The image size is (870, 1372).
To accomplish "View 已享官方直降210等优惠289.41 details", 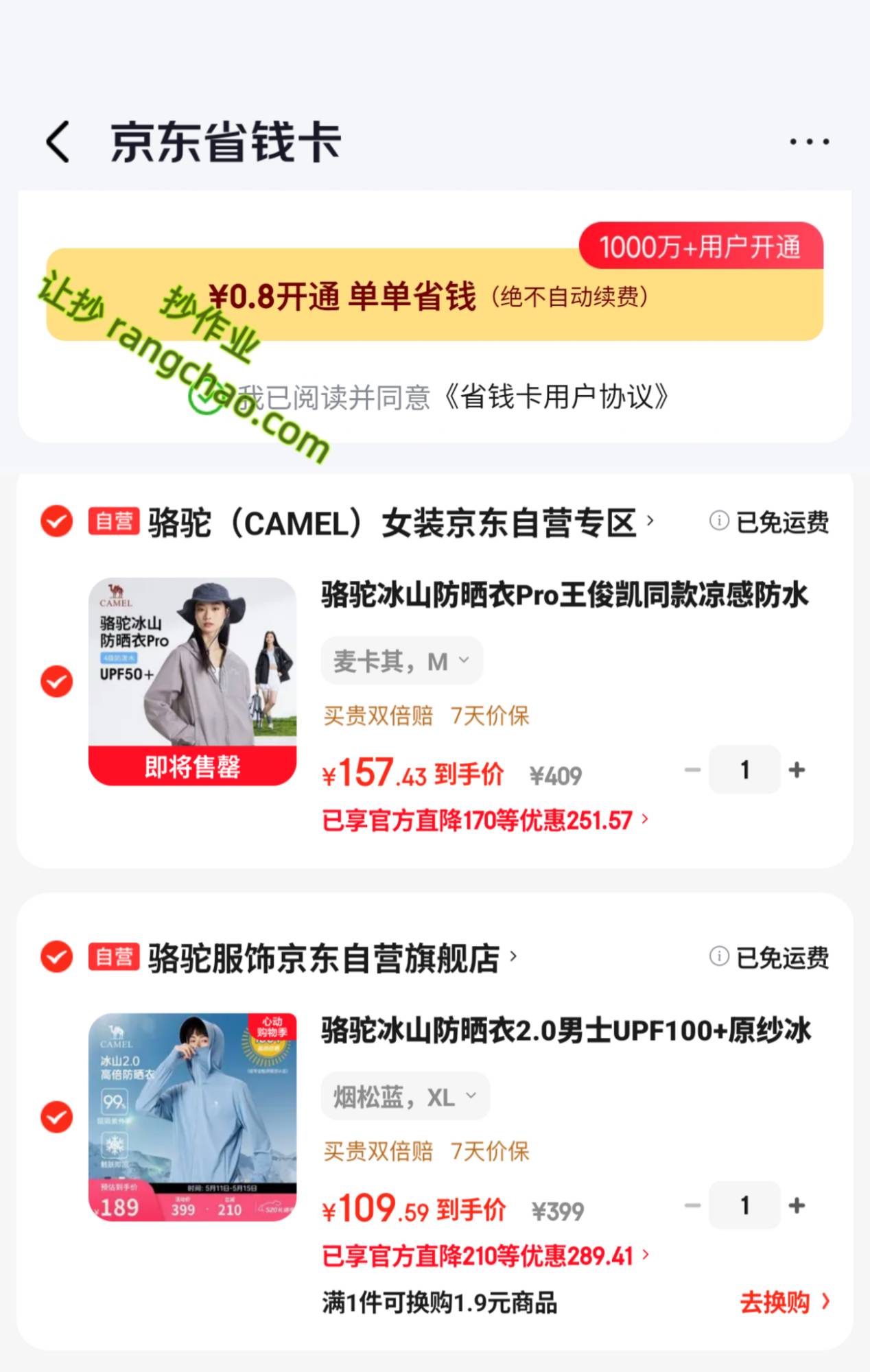I will click(x=486, y=1256).
